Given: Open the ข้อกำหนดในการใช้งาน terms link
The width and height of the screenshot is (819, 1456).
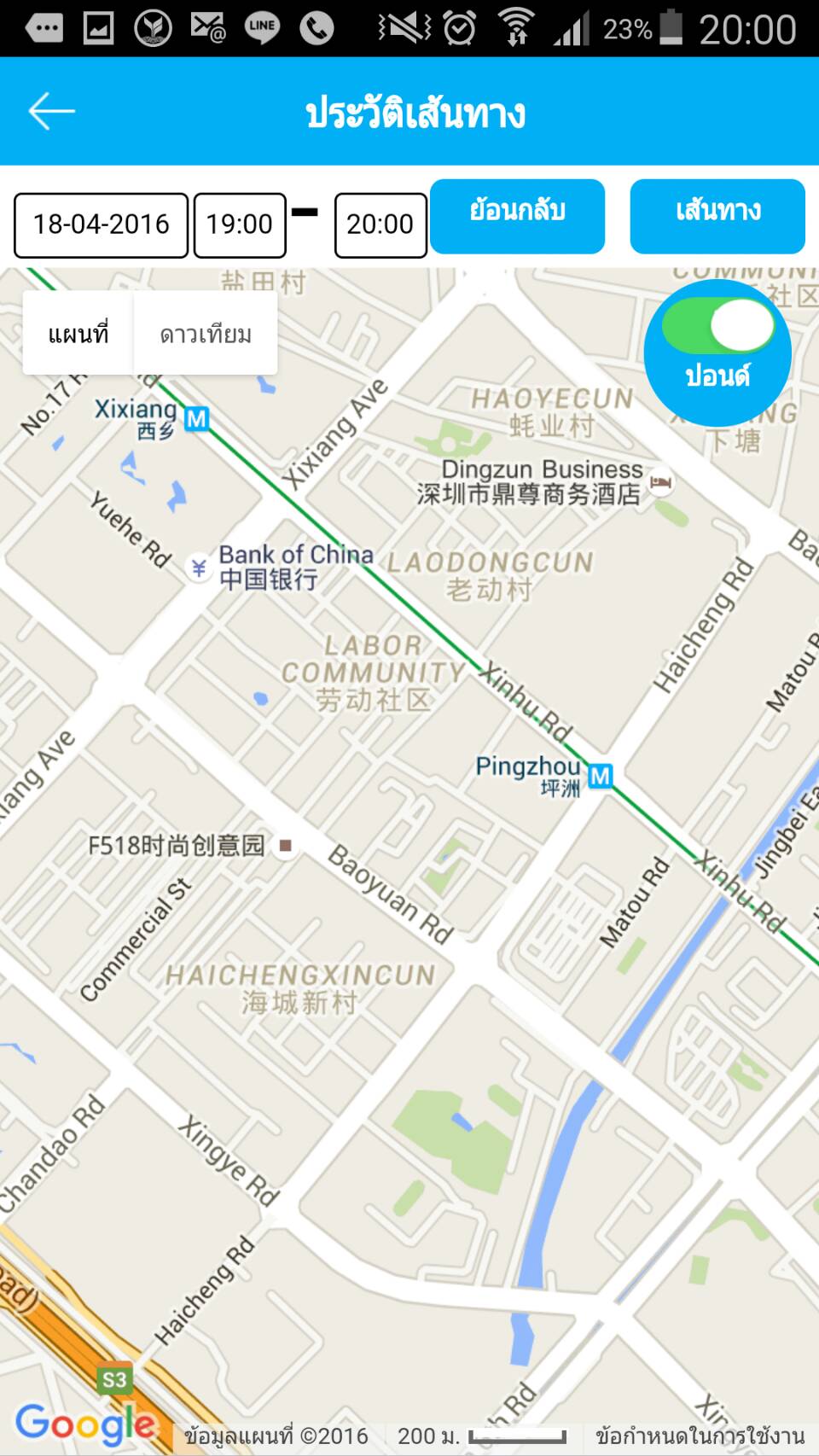Looking at the screenshot, I should (x=700, y=1436).
